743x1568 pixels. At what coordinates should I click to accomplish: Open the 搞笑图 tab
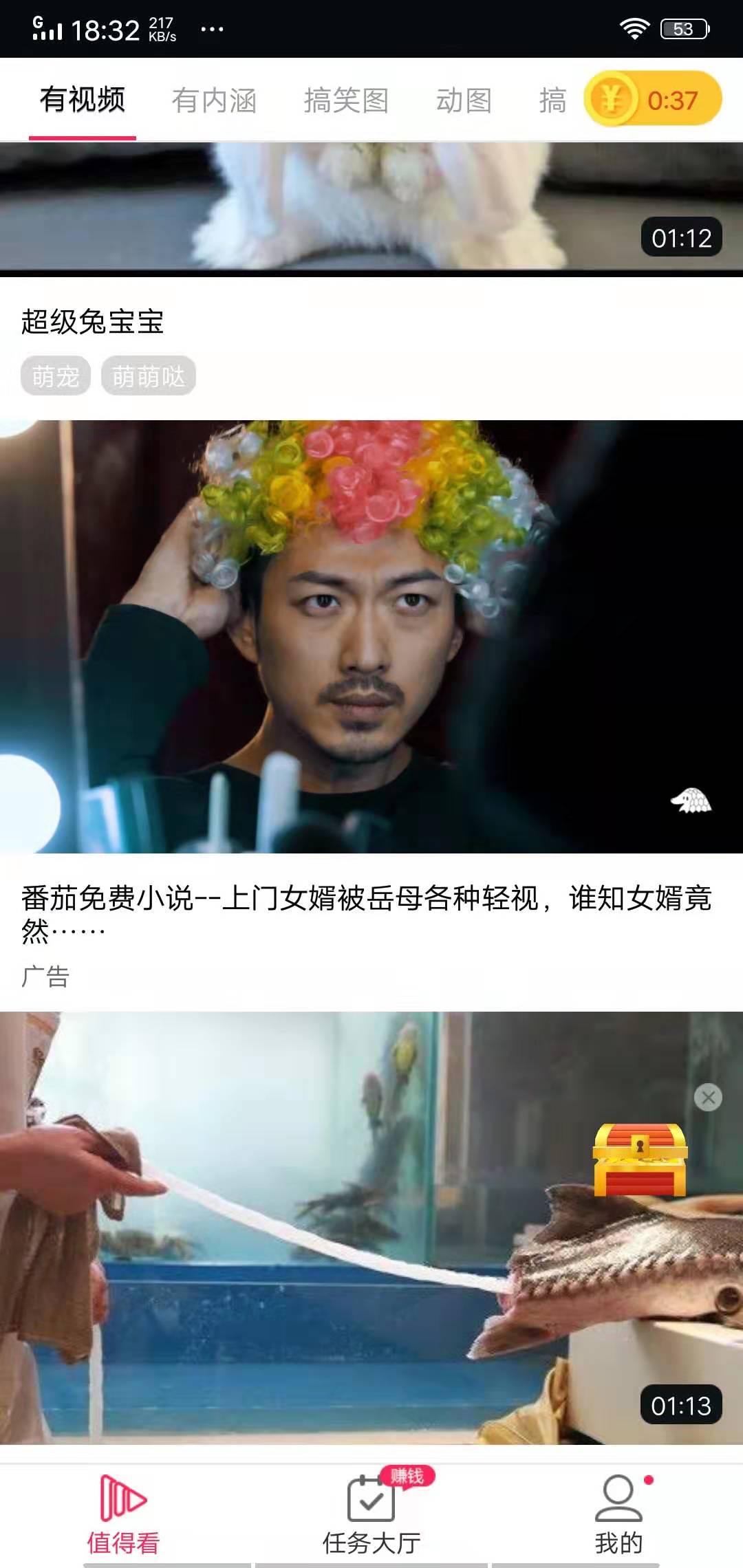346,100
